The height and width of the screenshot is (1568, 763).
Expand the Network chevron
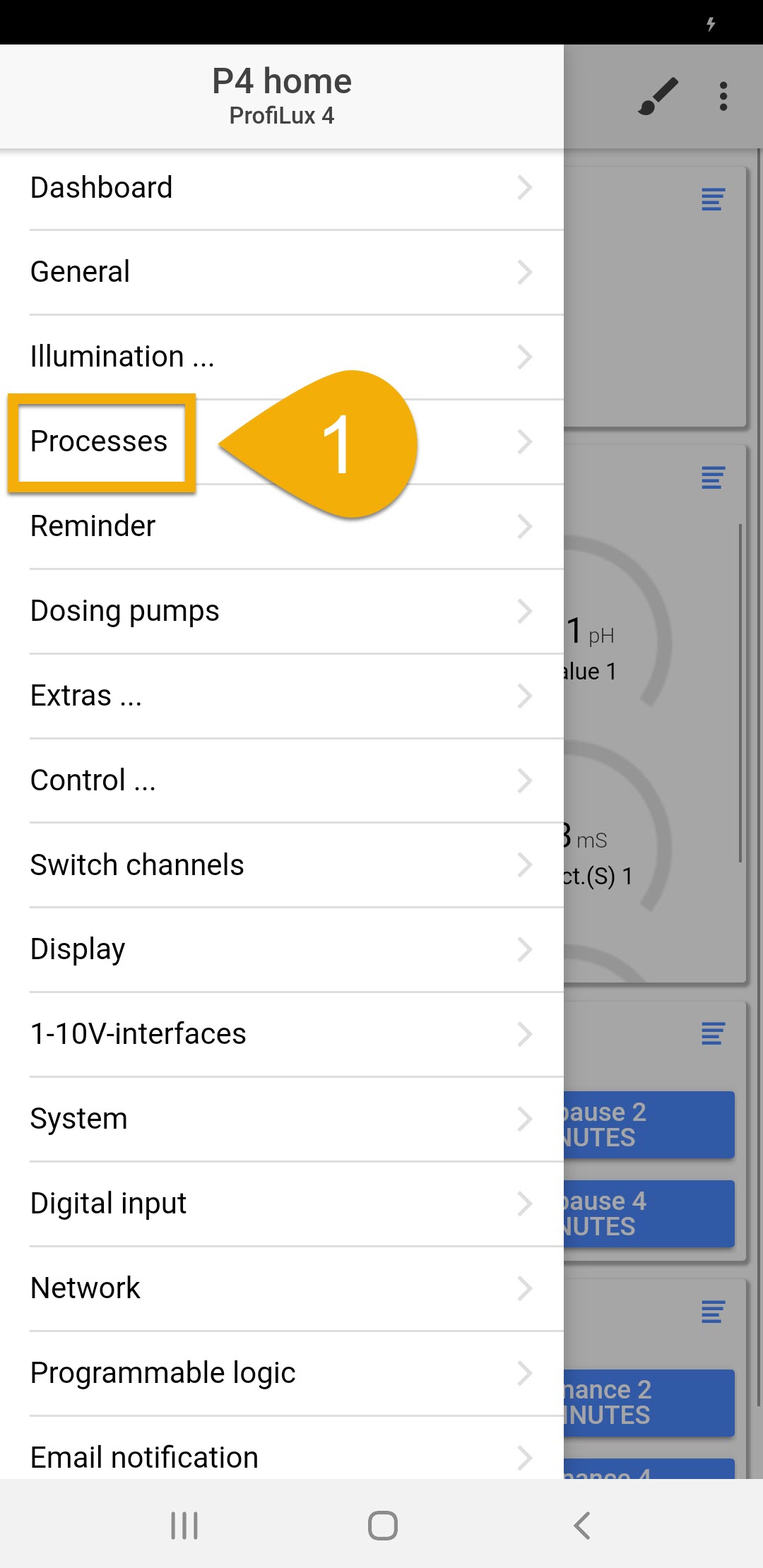(x=526, y=1288)
